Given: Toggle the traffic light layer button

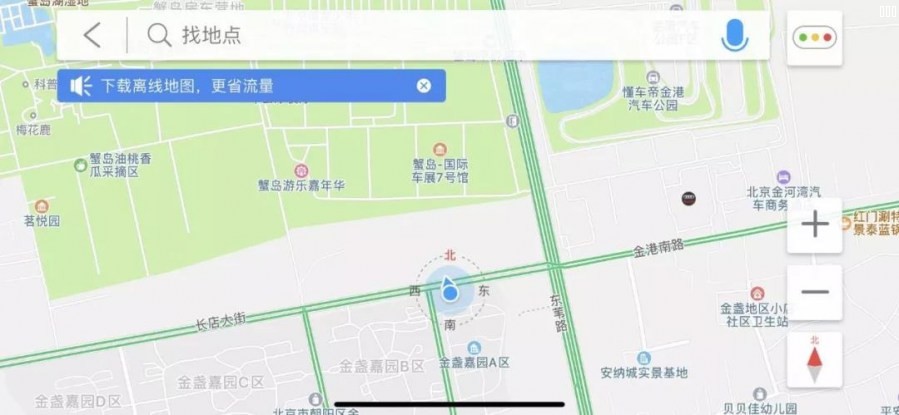Looking at the screenshot, I should pos(813,38).
